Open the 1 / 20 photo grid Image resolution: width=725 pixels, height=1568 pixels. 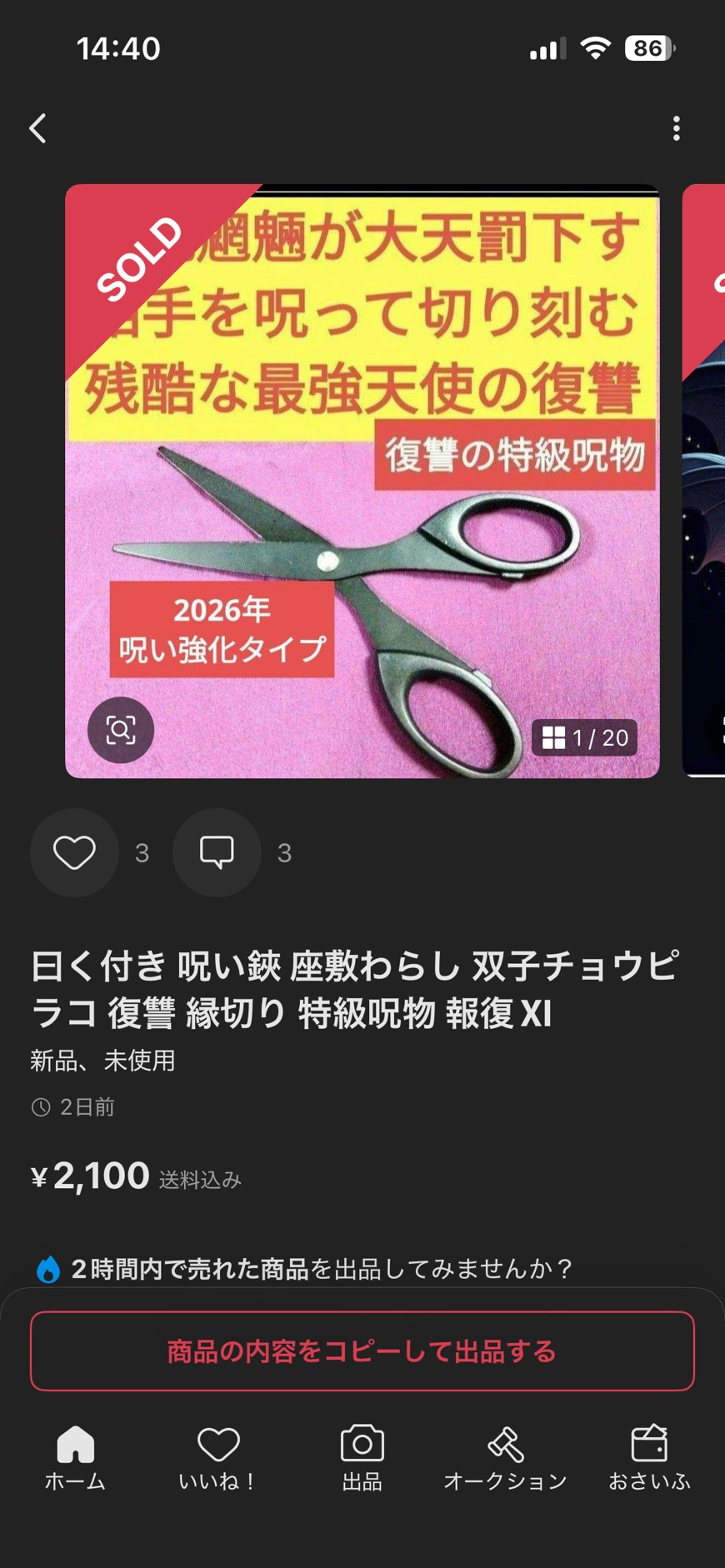coord(585,737)
